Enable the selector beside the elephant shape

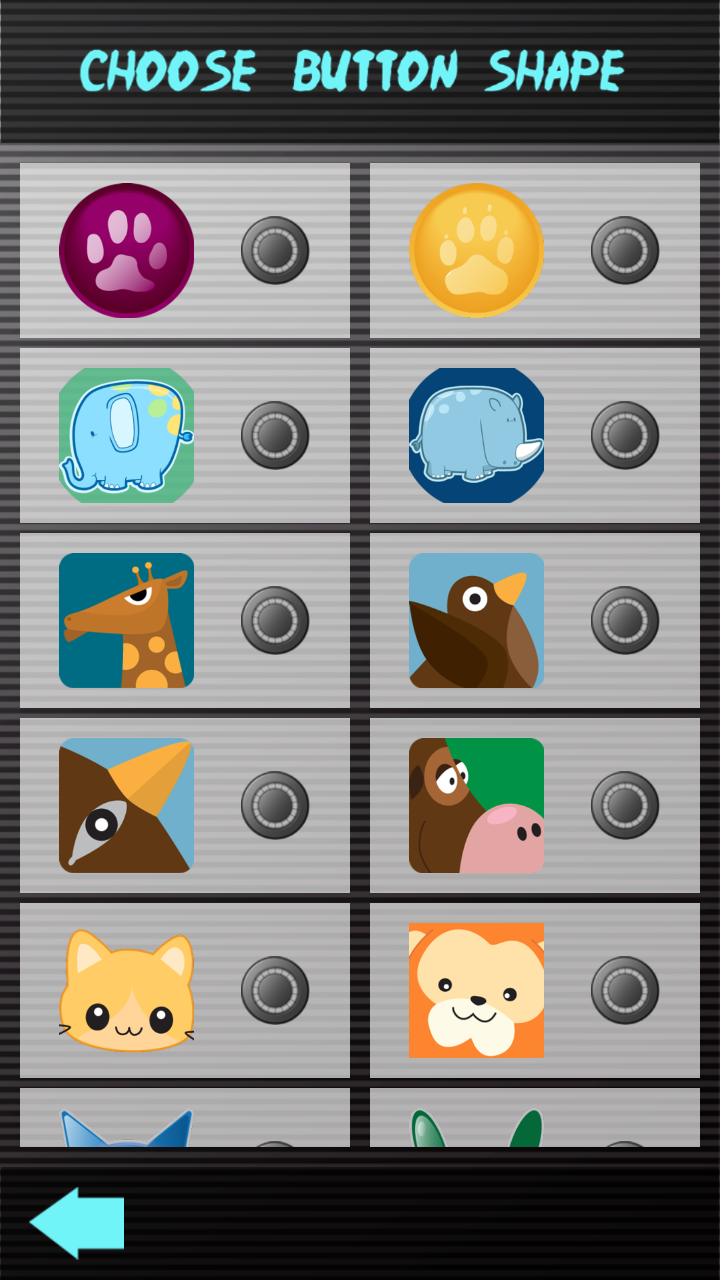tap(275, 435)
